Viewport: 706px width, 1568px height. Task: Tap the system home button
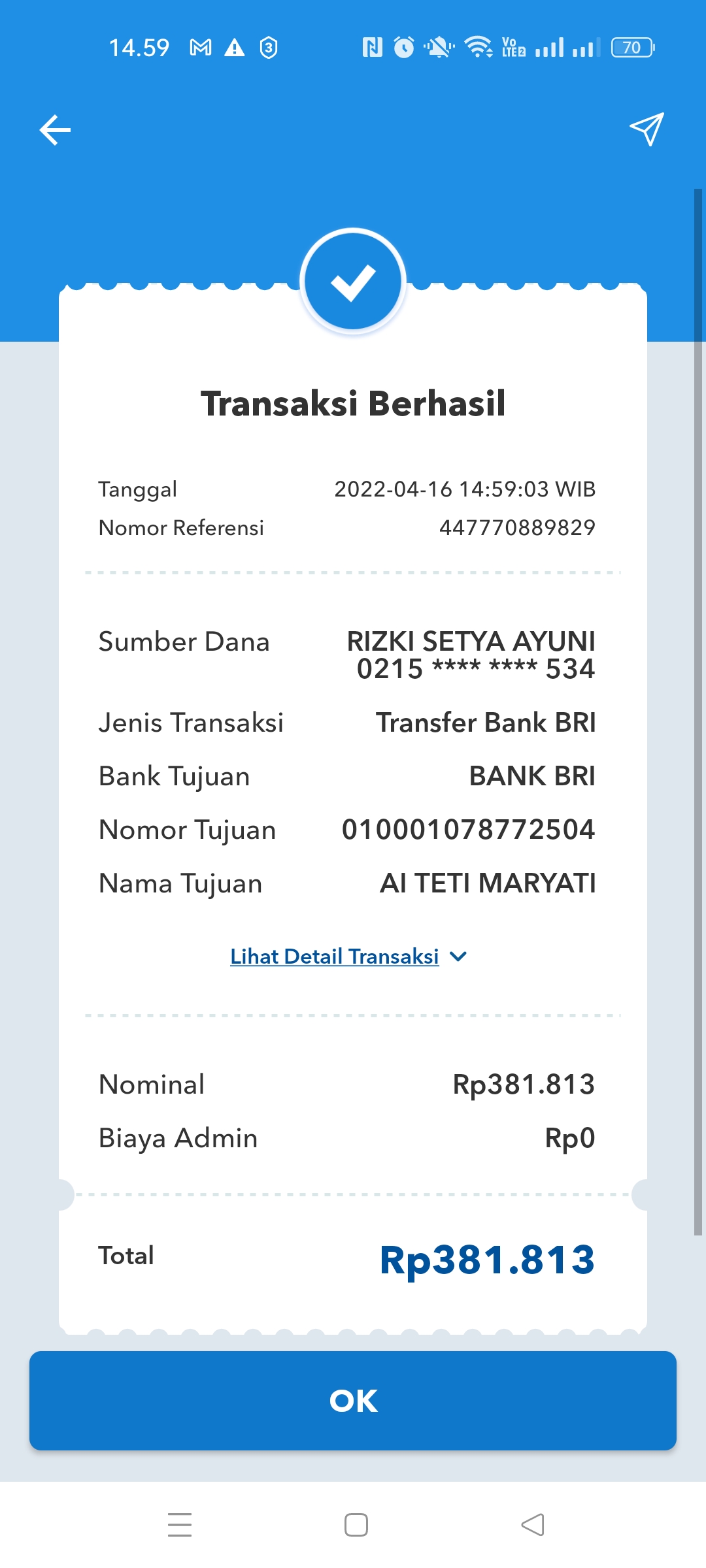tap(356, 1525)
